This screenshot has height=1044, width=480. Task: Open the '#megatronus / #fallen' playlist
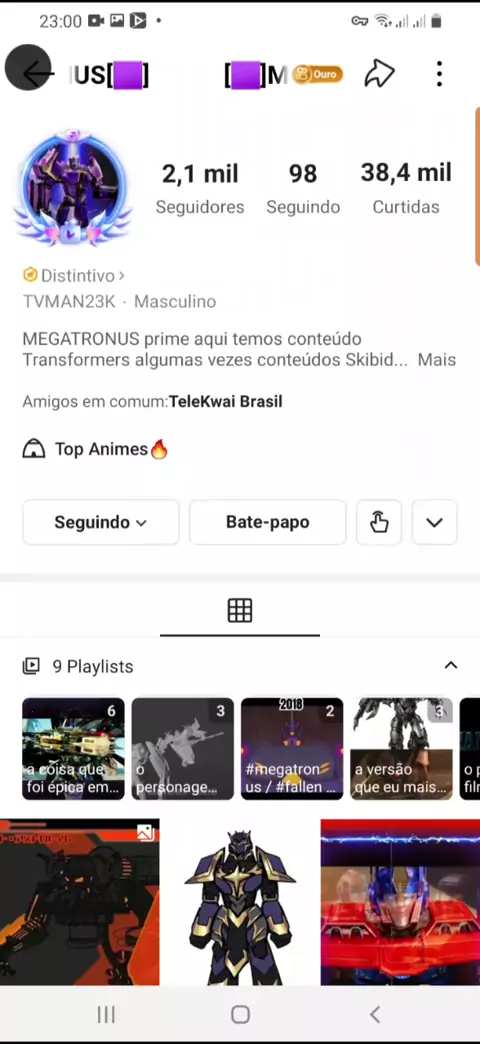[x=292, y=748]
